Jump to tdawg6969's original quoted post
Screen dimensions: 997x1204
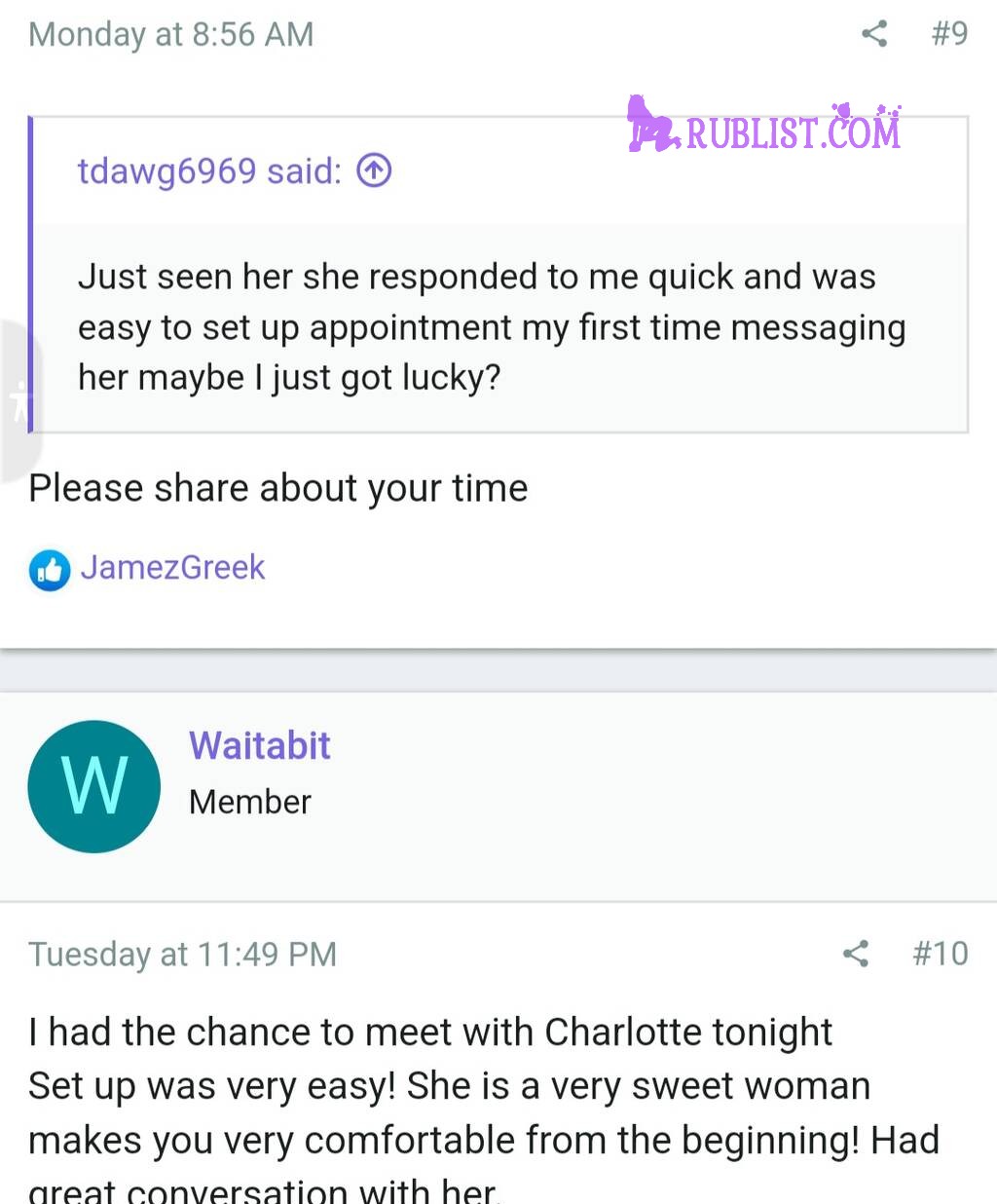click(x=374, y=171)
